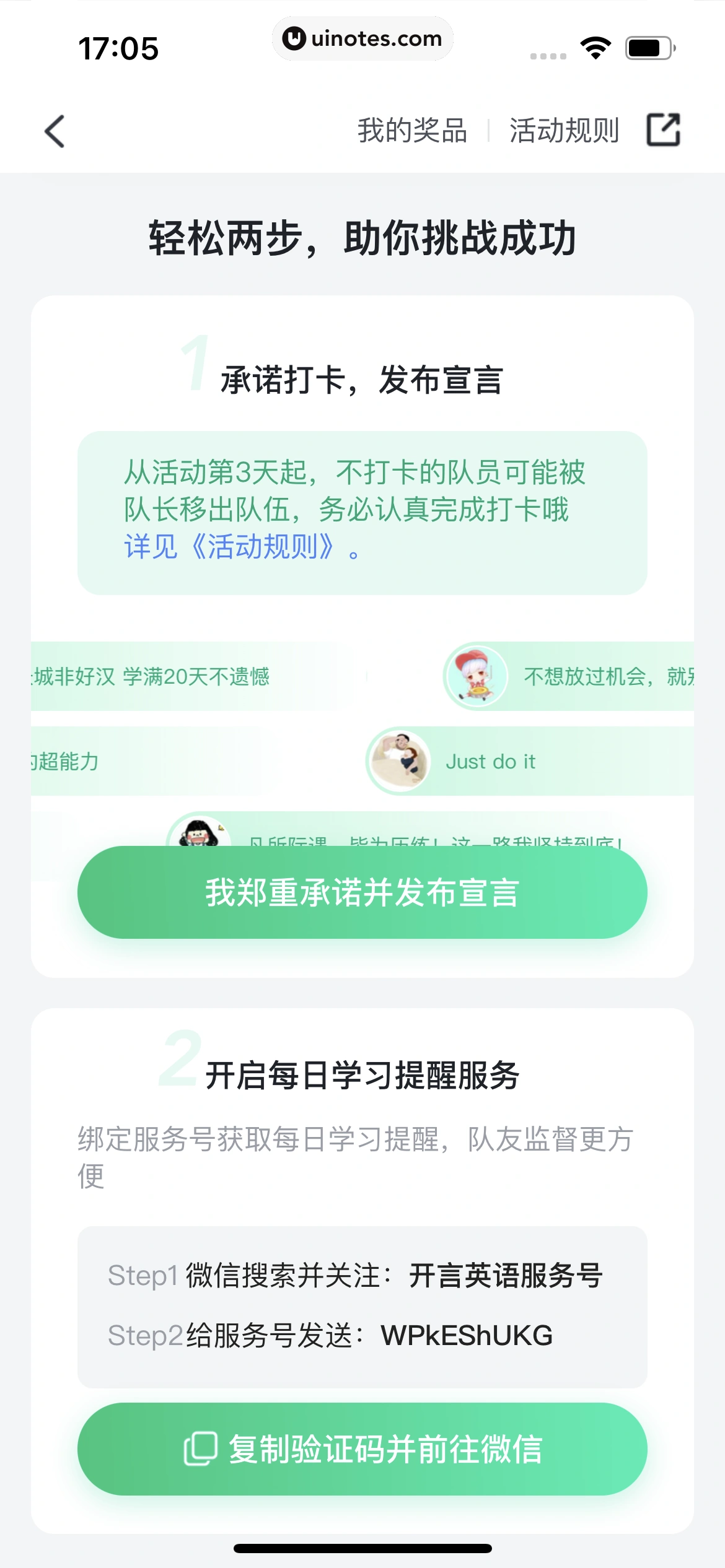Open 我的奖品 from the top bar
The width and height of the screenshot is (725, 1568).
coord(413,131)
